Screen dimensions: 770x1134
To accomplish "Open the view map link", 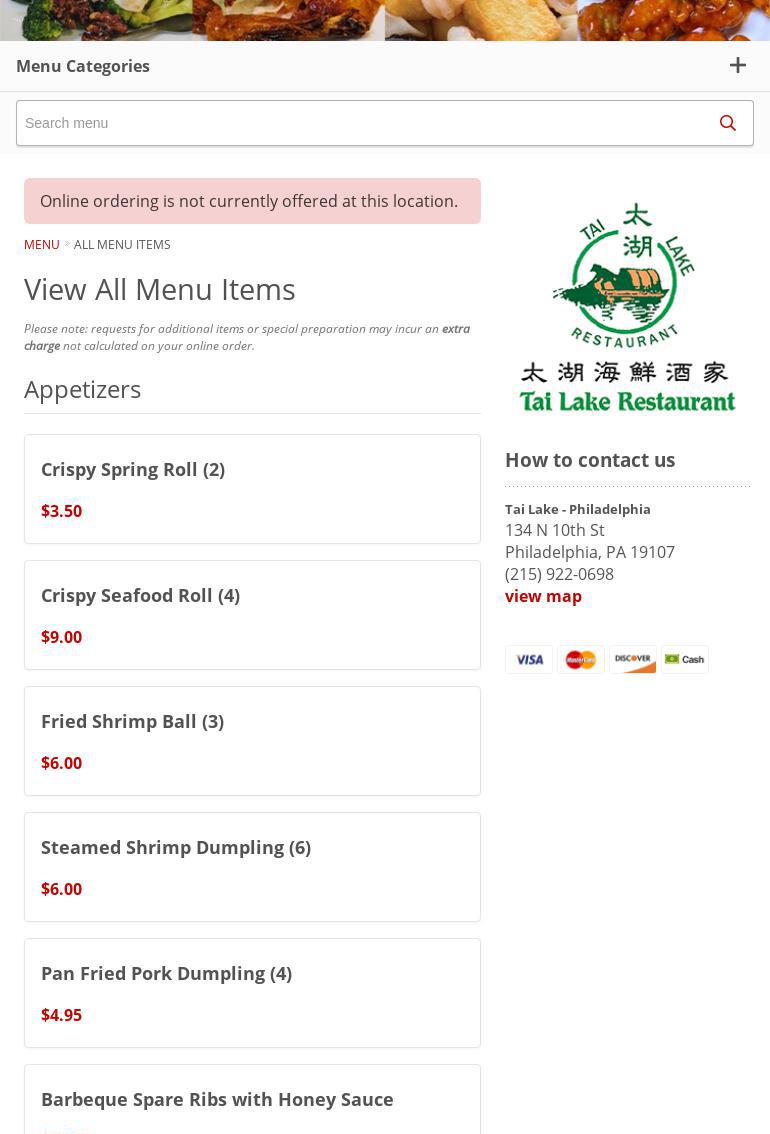I will (x=543, y=596).
